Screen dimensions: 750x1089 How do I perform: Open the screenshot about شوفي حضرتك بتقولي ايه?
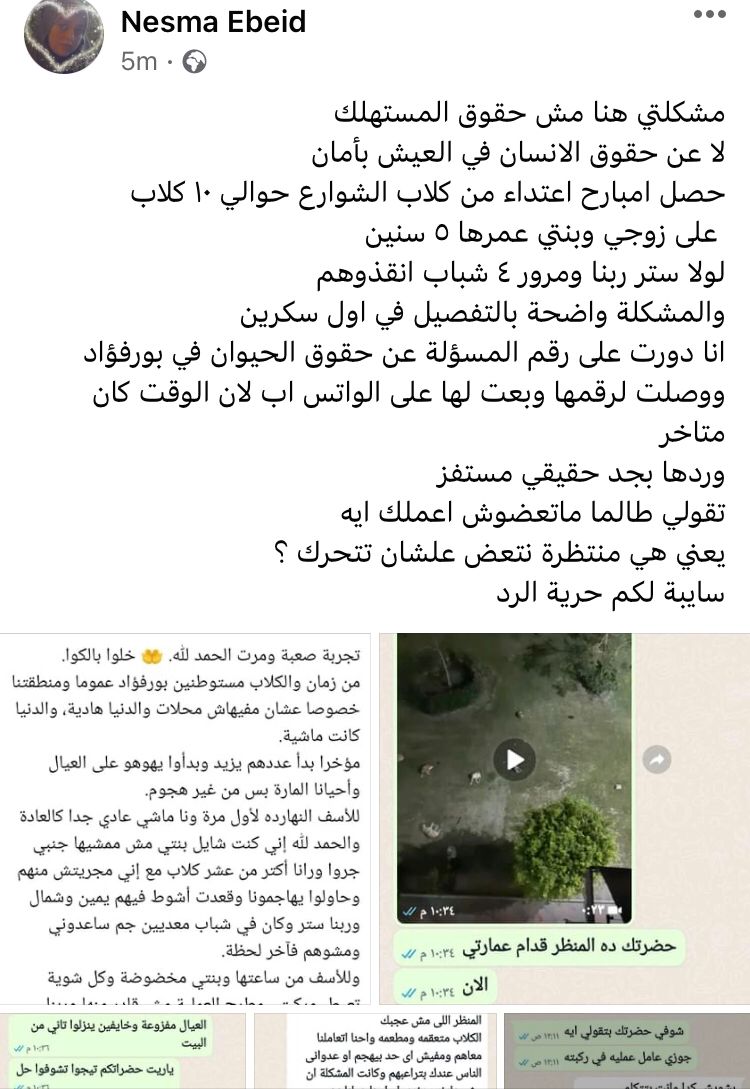point(626,1050)
